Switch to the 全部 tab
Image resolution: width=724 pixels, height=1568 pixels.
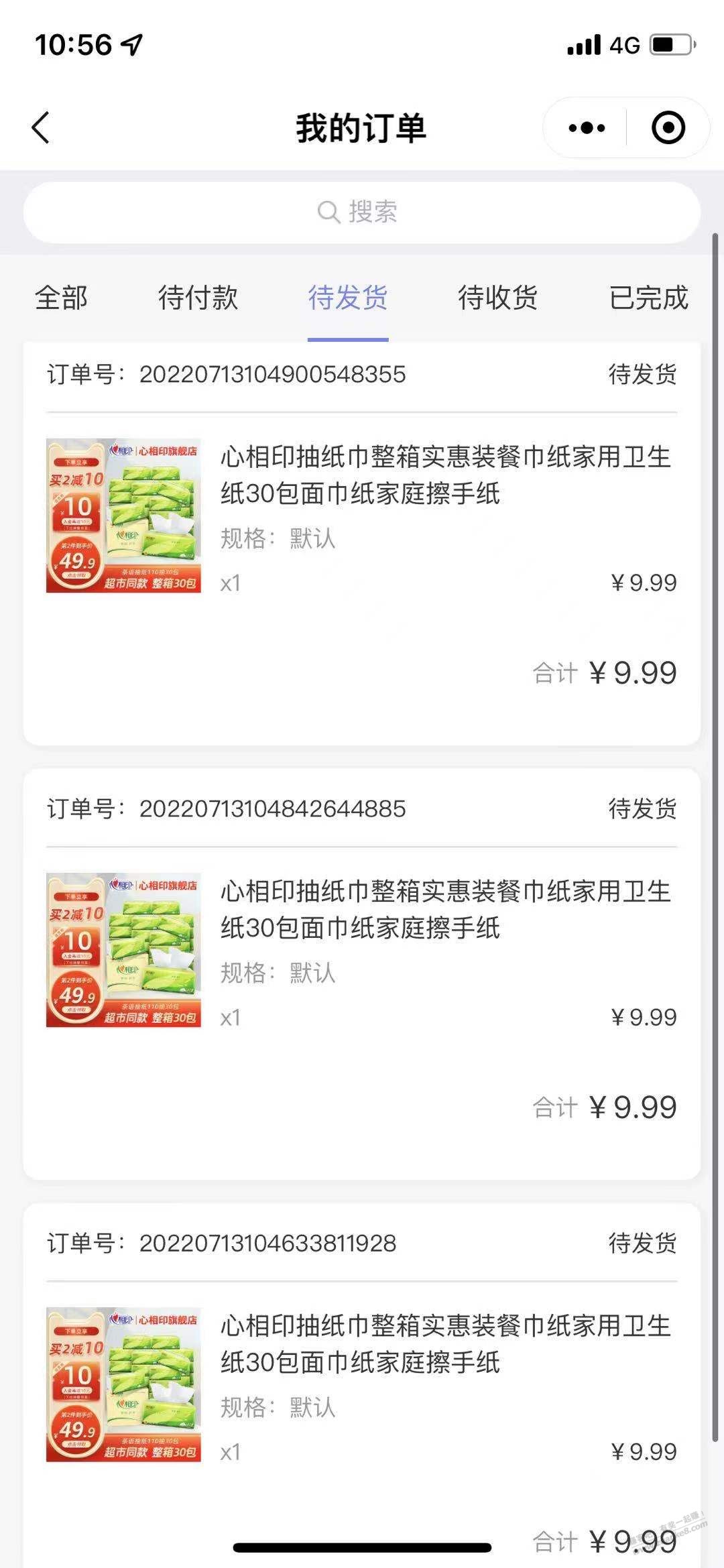[61, 298]
